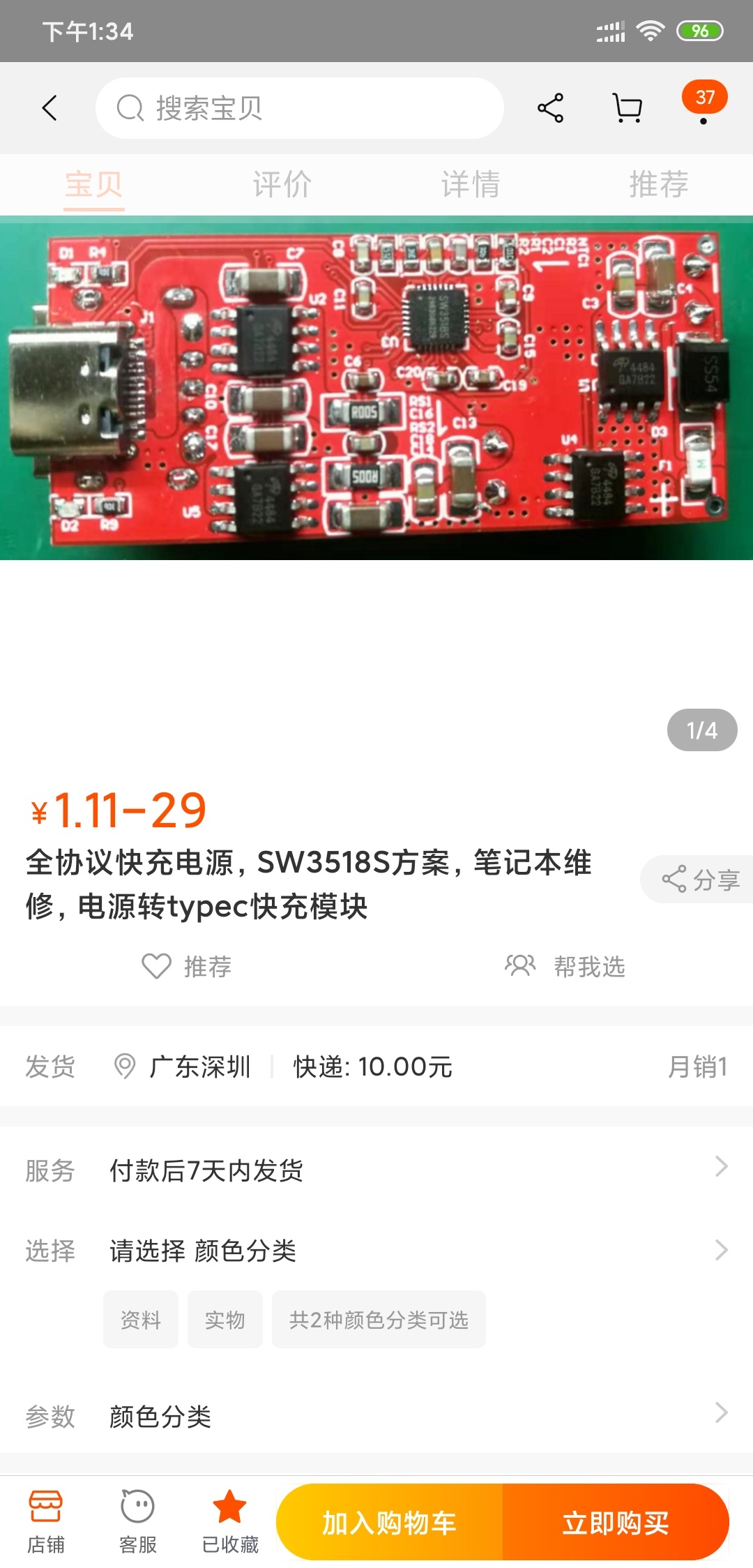Go back using the top-left arrow
This screenshot has width=753, height=1568.
(x=49, y=108)
